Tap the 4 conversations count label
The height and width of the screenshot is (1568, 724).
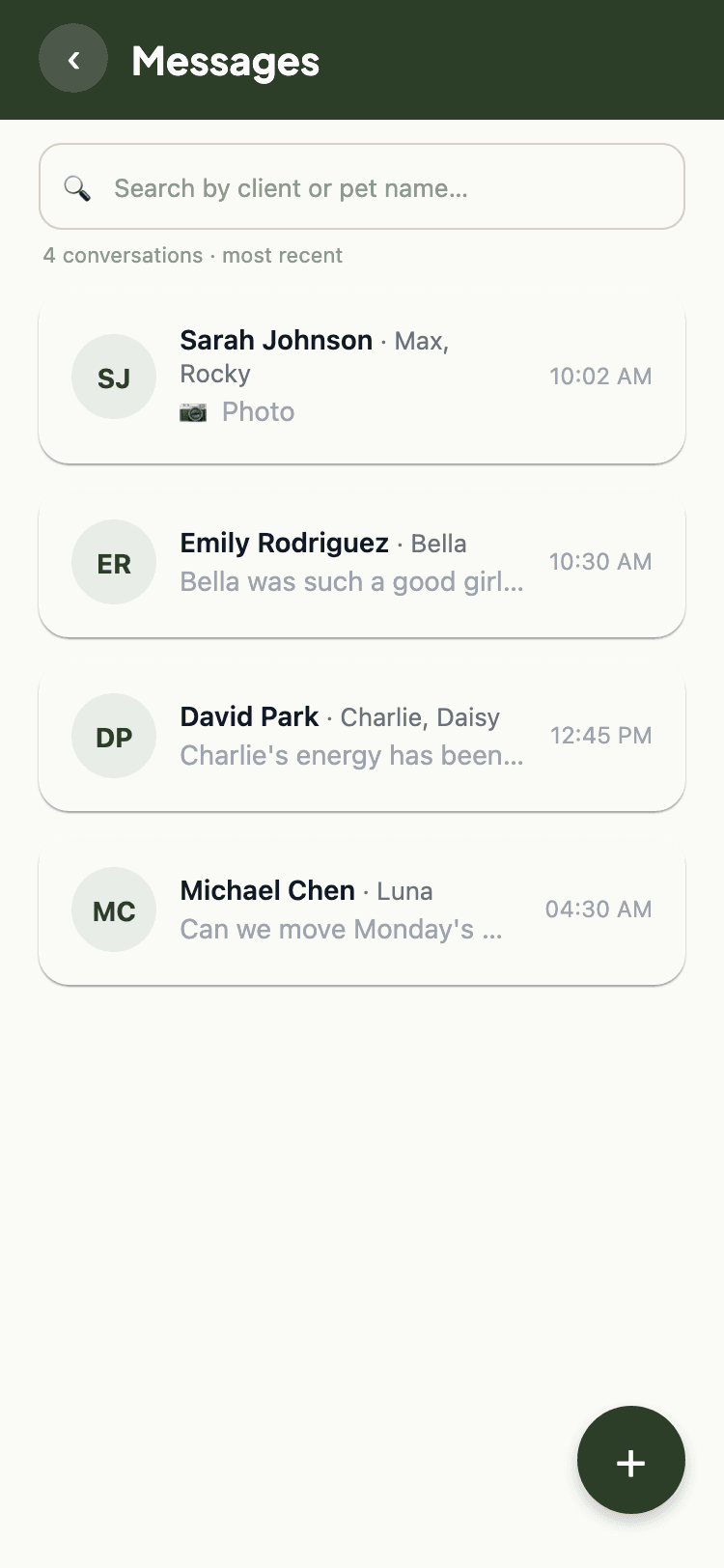click(x=122, y=255)
